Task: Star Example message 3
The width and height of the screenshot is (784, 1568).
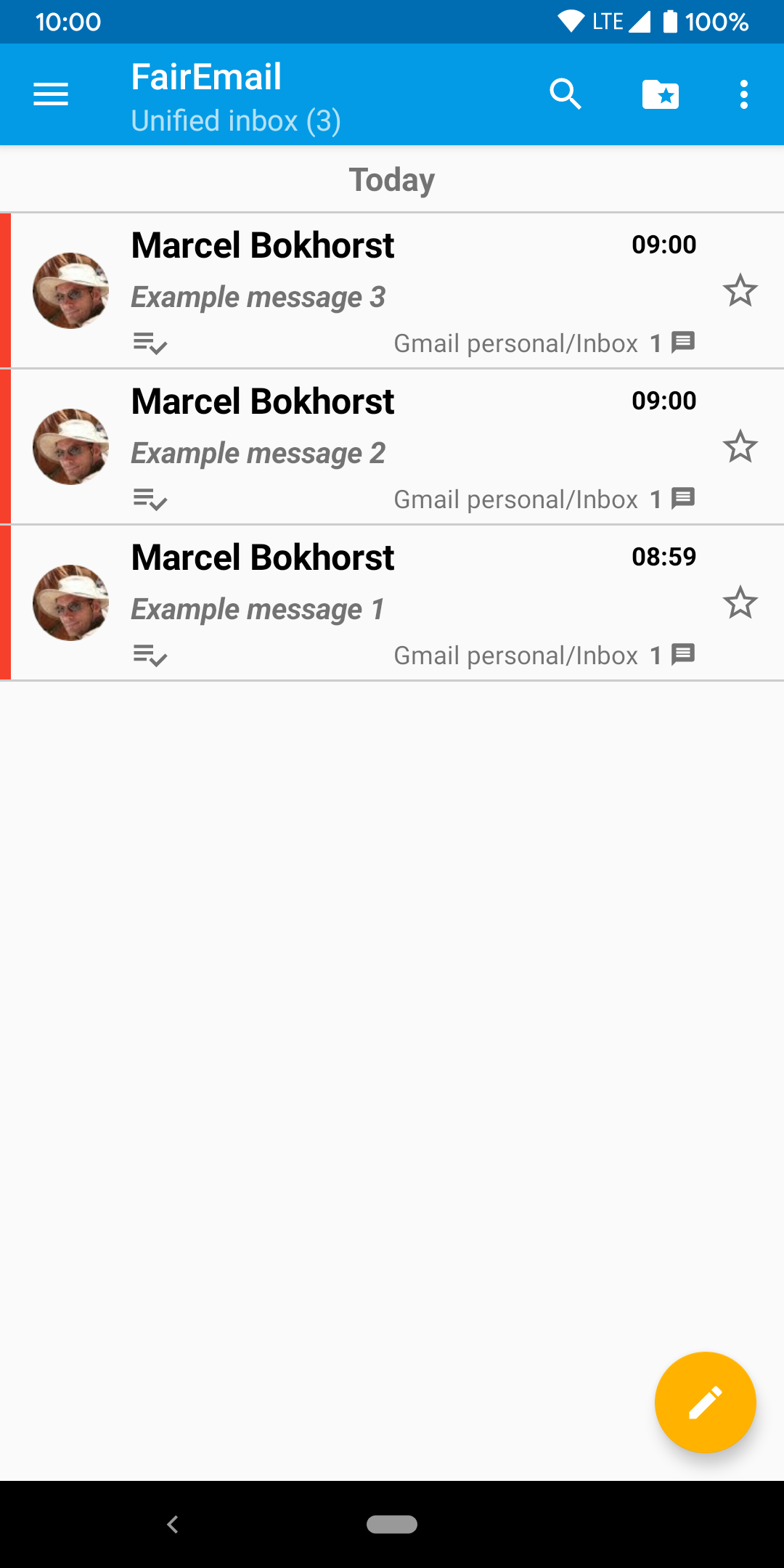Action: click(740, 290)
